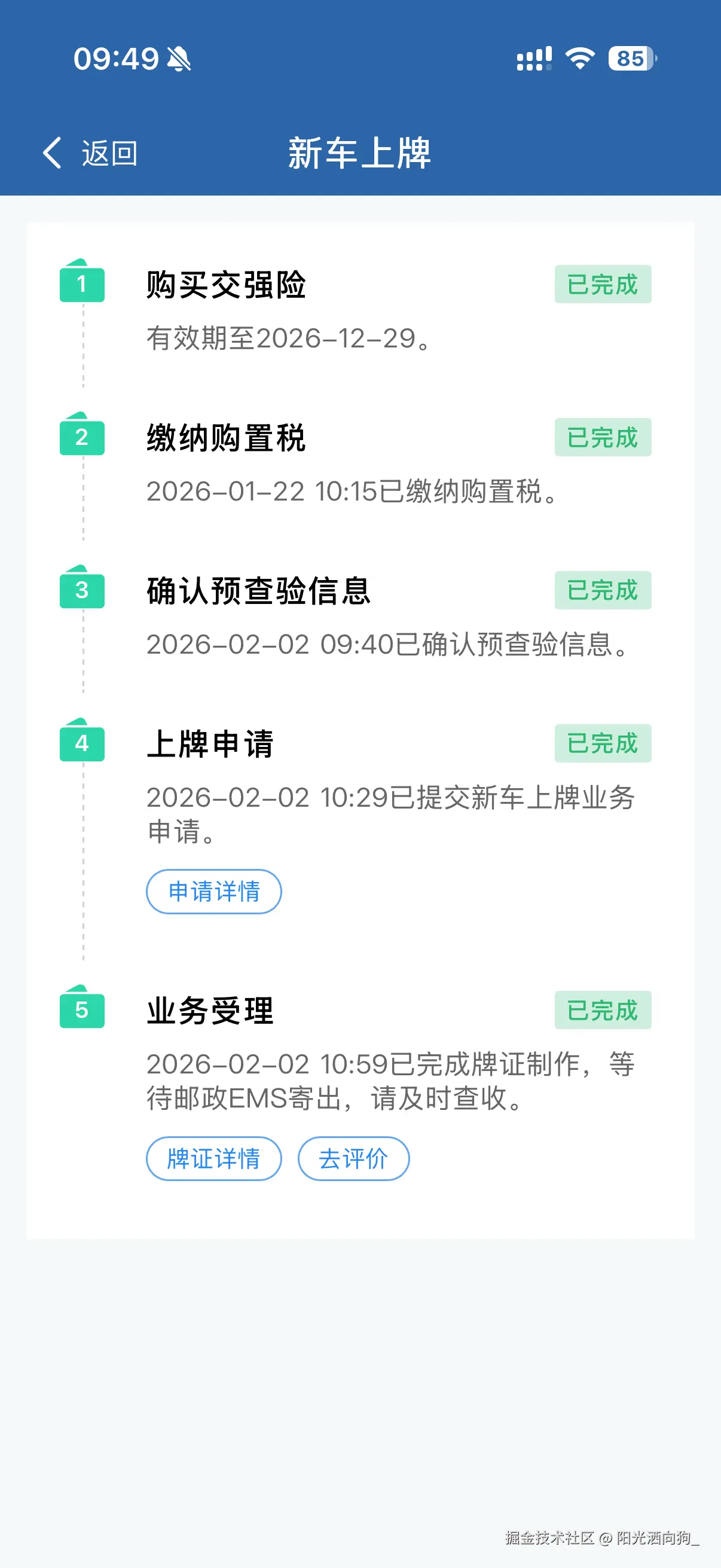The height and width of the screenshot is (1568, 721).
Task: Tap 去评价 to rate the service
Action: (353, 1158)
